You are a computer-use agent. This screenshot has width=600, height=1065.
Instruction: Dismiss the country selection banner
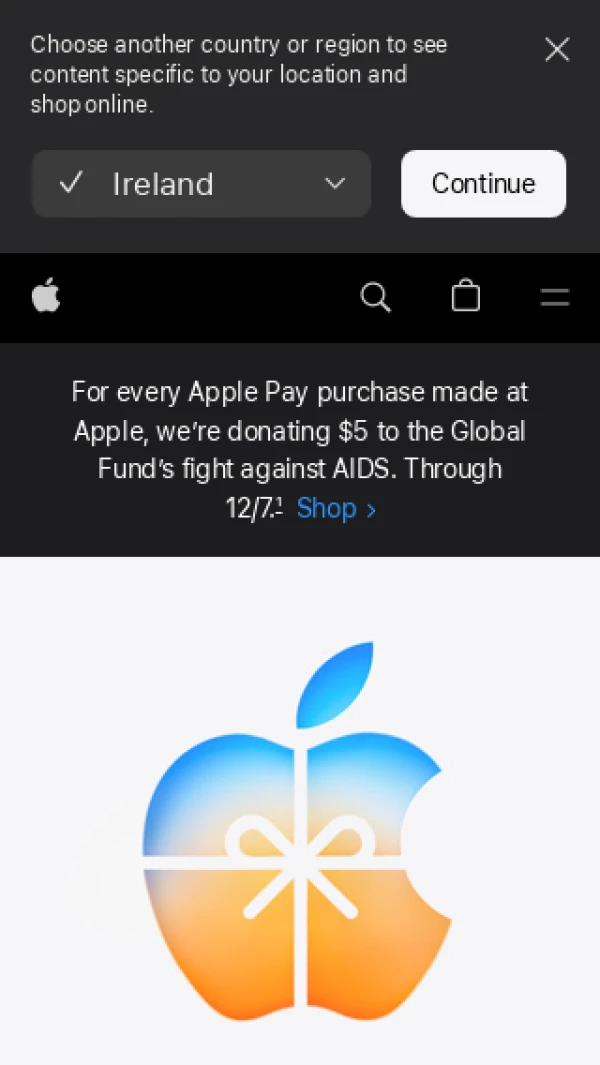click(557, 49)
